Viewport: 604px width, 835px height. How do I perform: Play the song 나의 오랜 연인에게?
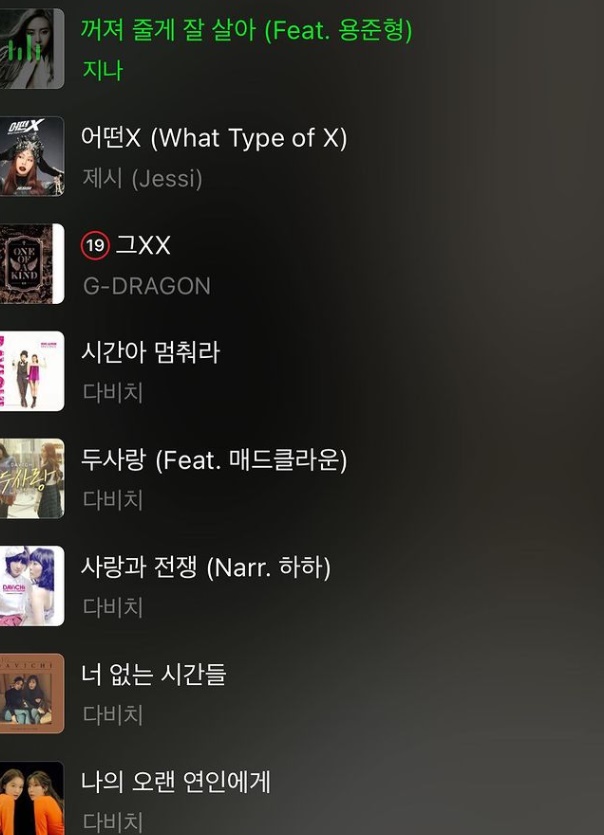click(x=176, y=782)
